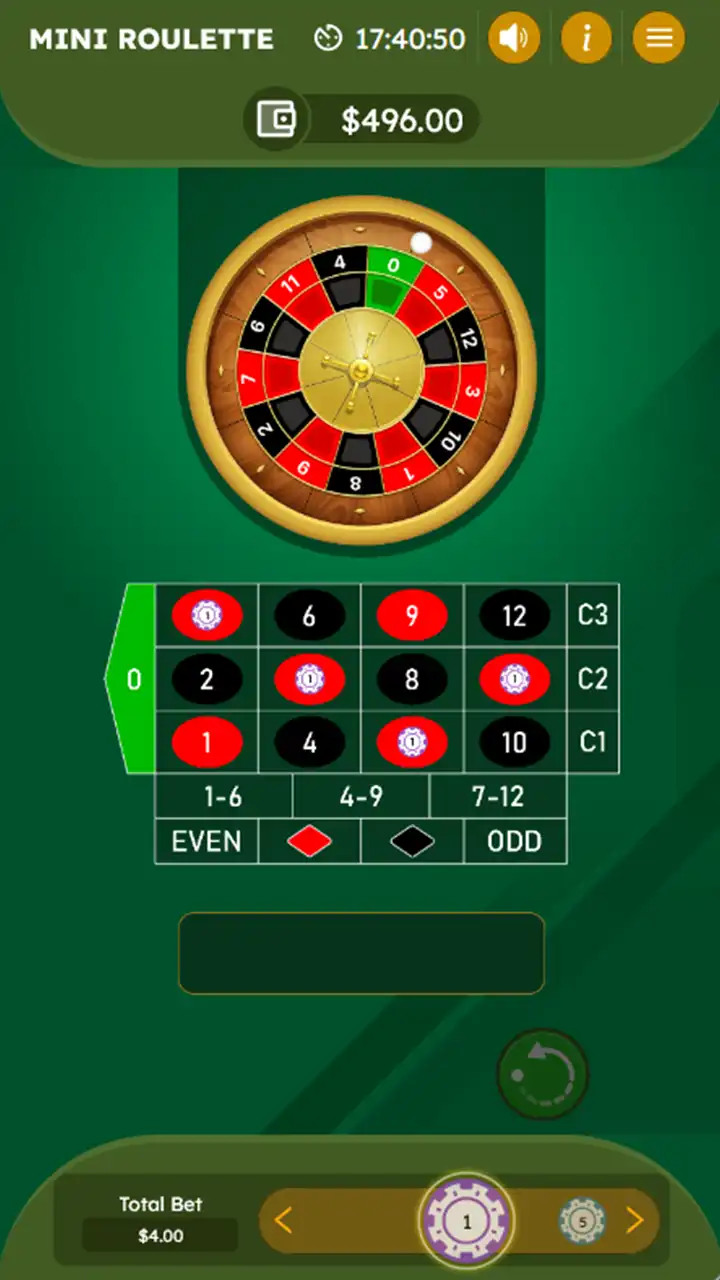Bet on the red diamond

309,842
